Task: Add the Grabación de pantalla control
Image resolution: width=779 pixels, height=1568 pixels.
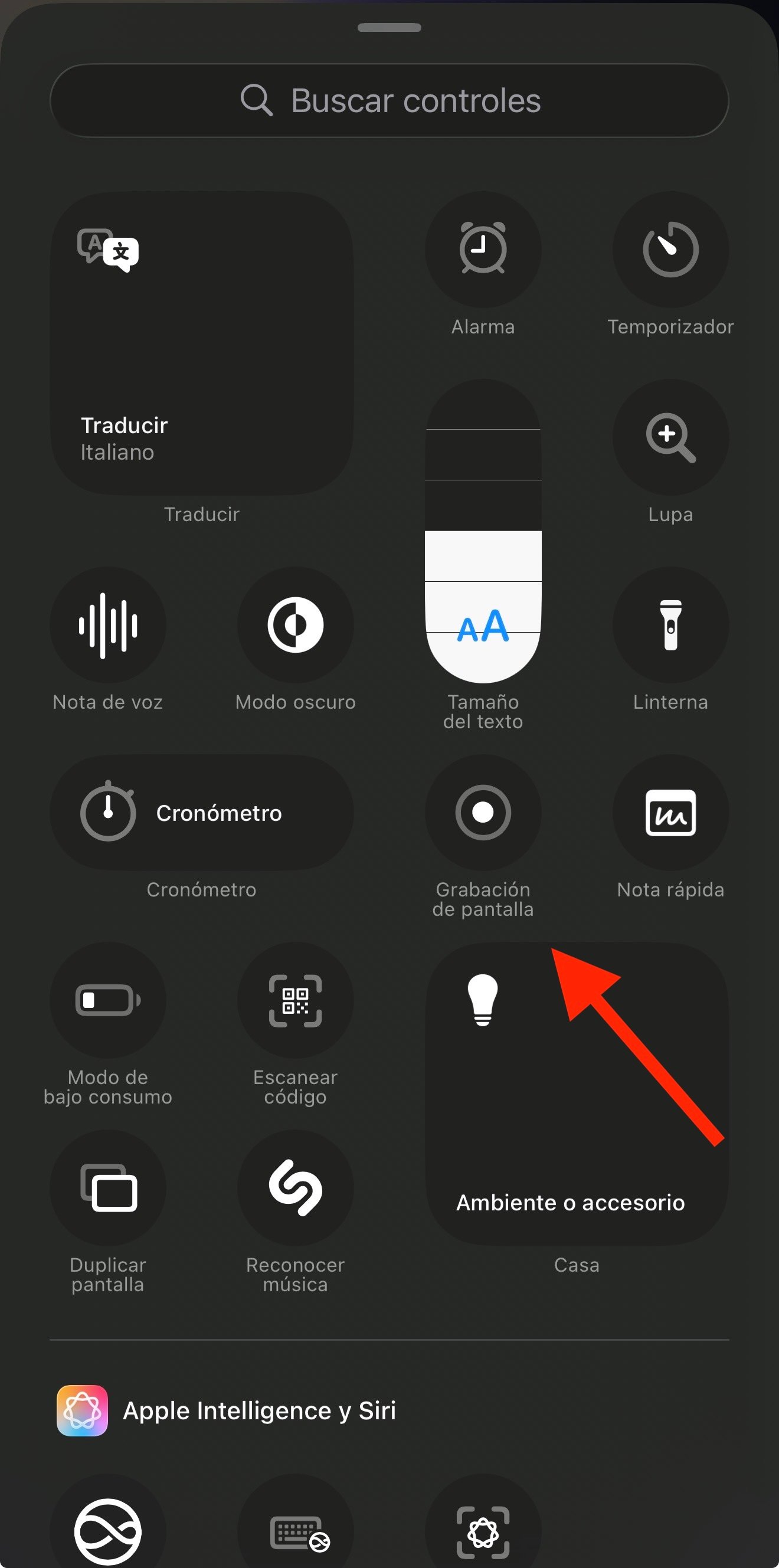Action: click(x=483, y=813)
